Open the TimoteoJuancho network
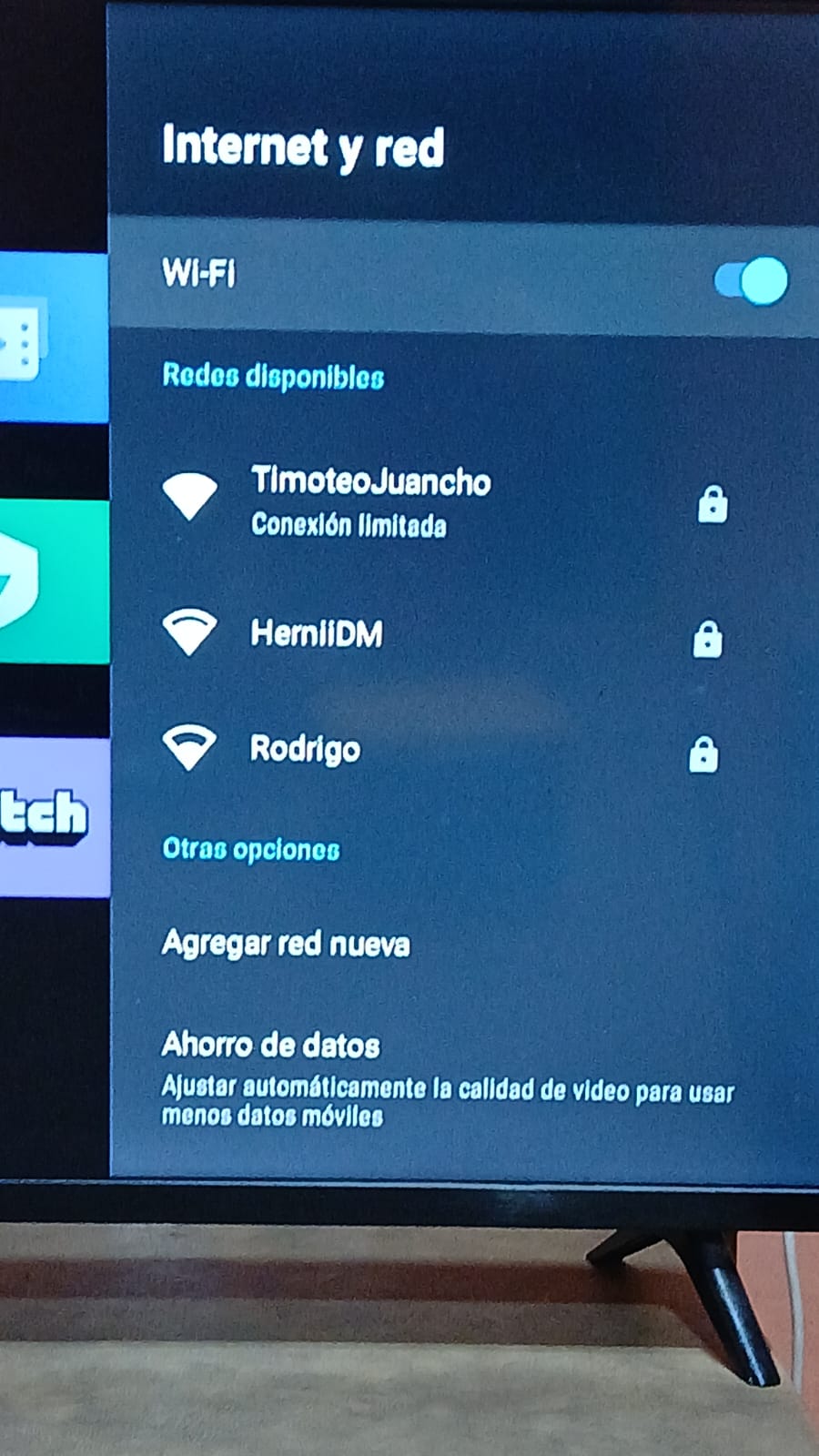Screen dimensions: 819x1456 (370, 499)
